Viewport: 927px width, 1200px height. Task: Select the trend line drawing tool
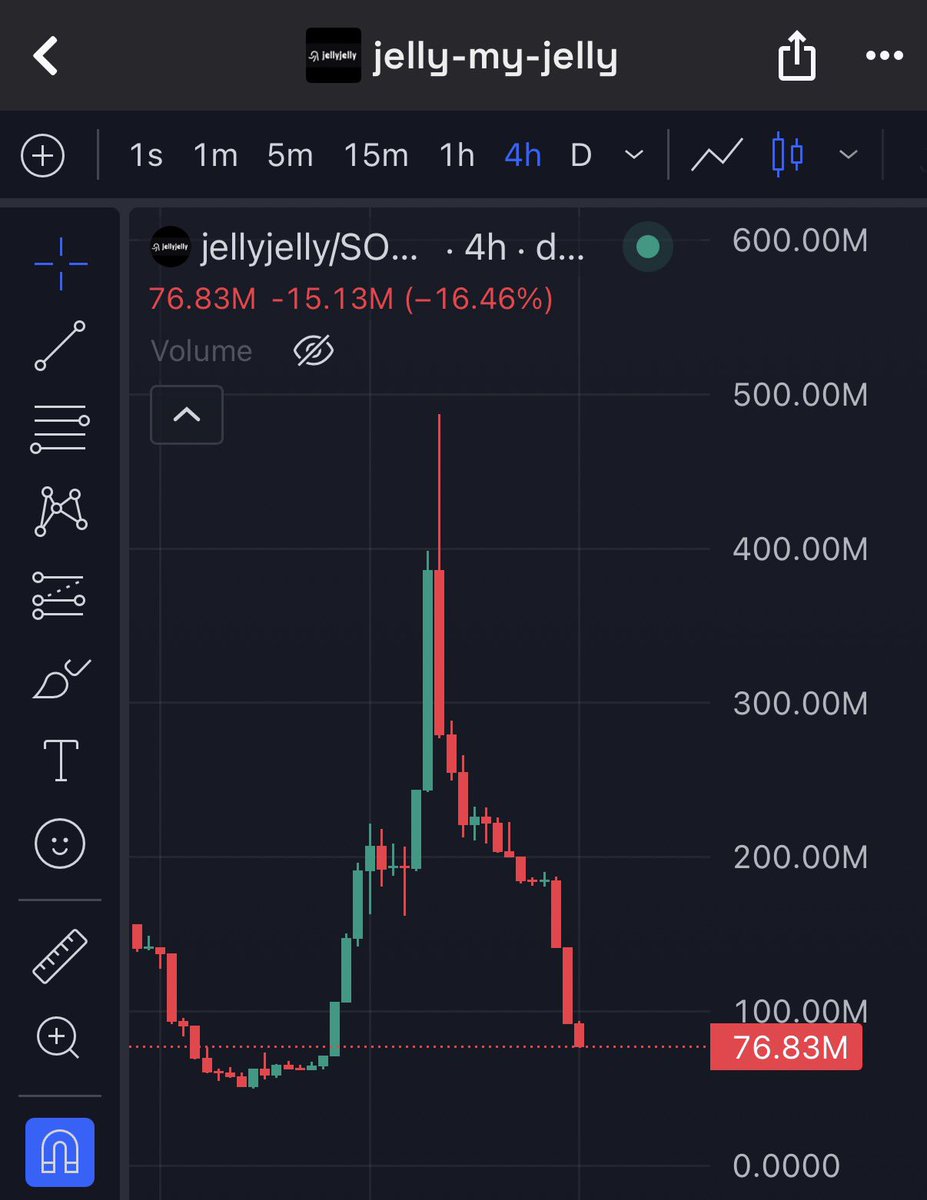click(61, 346)
